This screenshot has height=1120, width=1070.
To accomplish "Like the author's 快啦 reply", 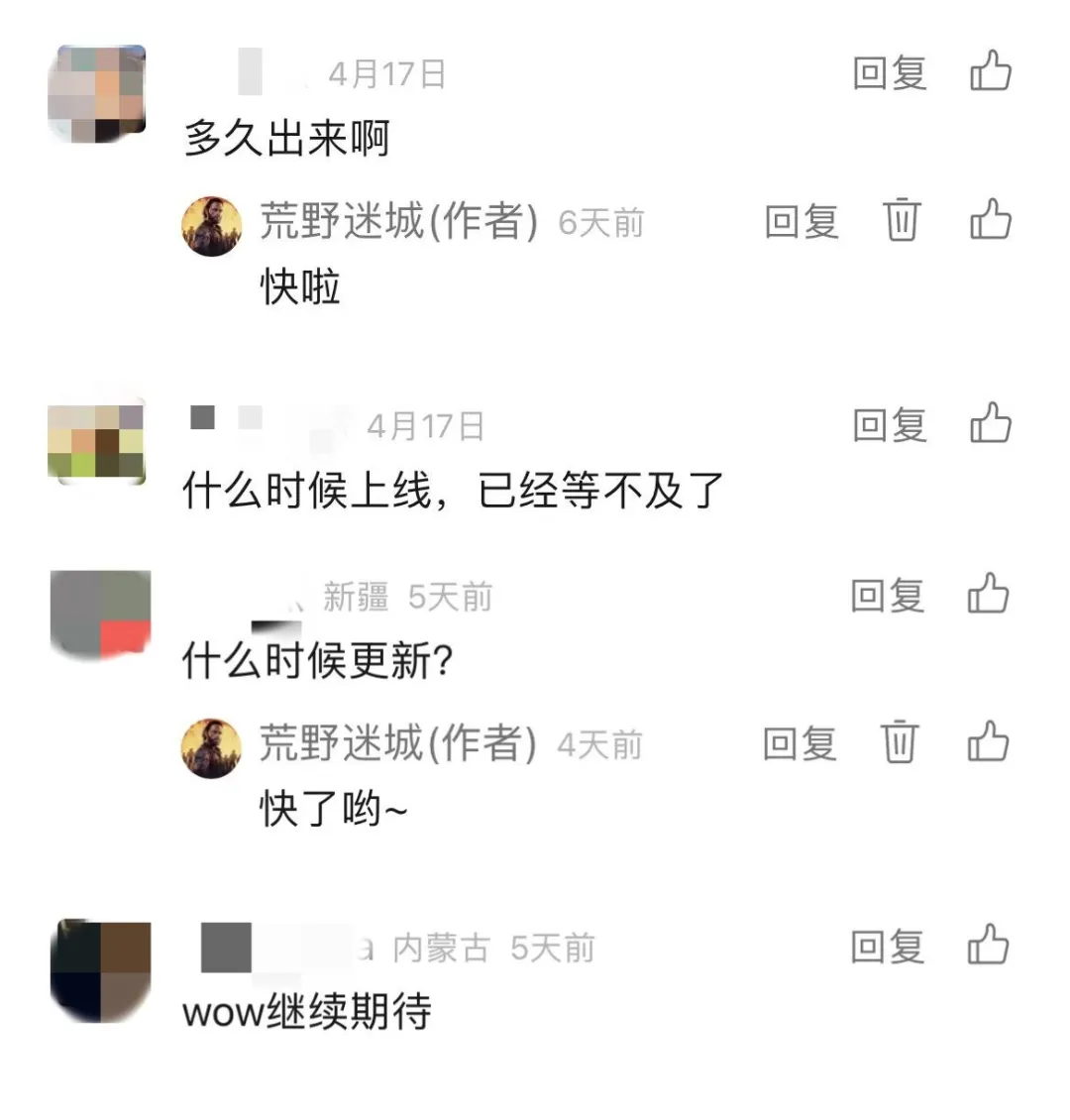I will coord(991,219).
